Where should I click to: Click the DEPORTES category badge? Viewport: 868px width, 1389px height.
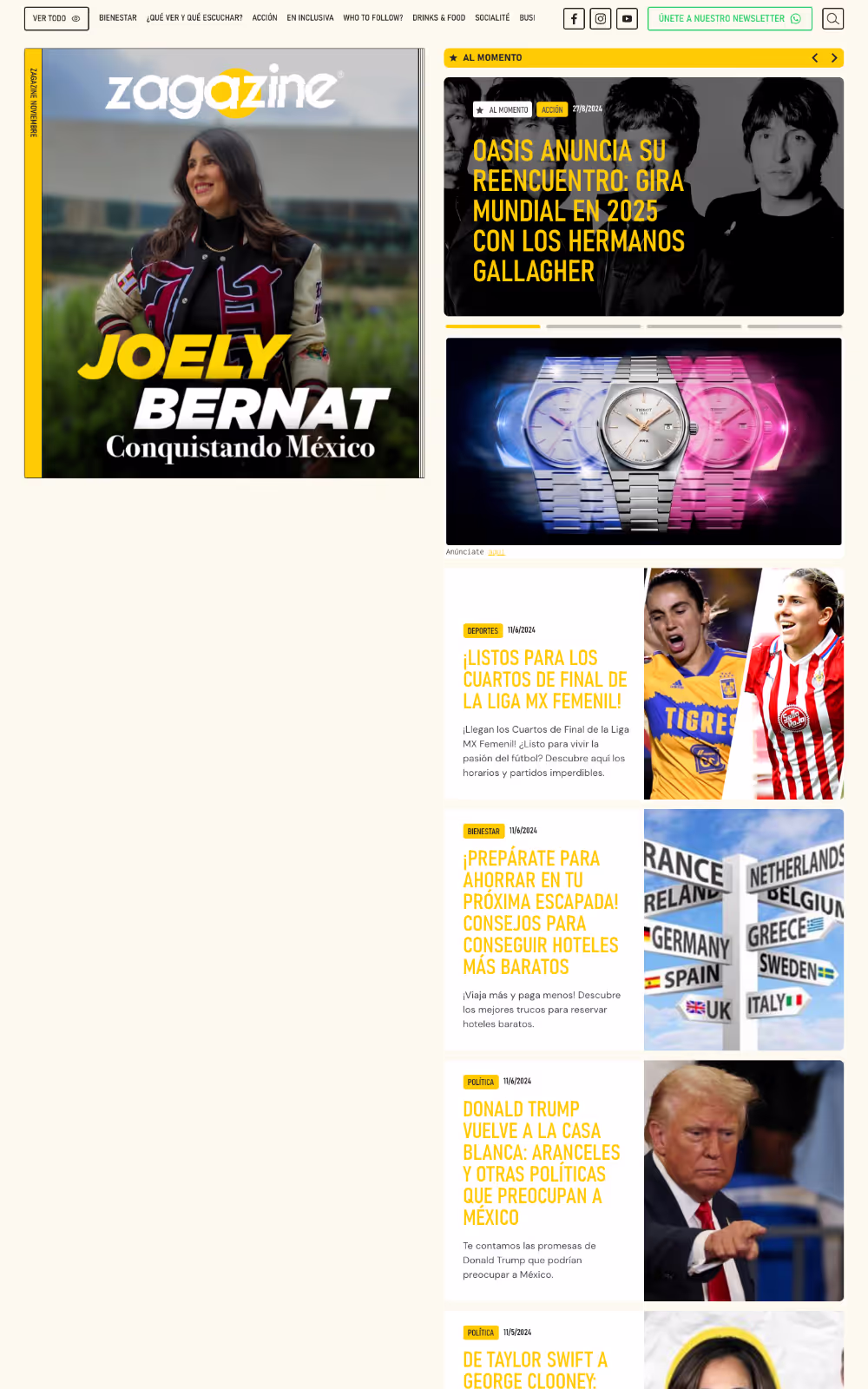click(x=483, y=630)
